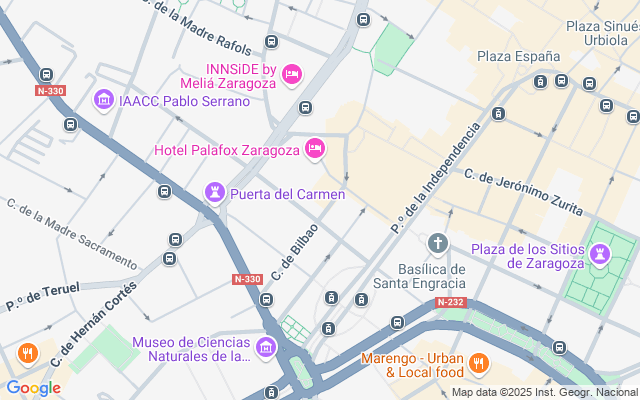
Task: Open the Puerta del Carmen landmark marker
Action: click(215, 193)
